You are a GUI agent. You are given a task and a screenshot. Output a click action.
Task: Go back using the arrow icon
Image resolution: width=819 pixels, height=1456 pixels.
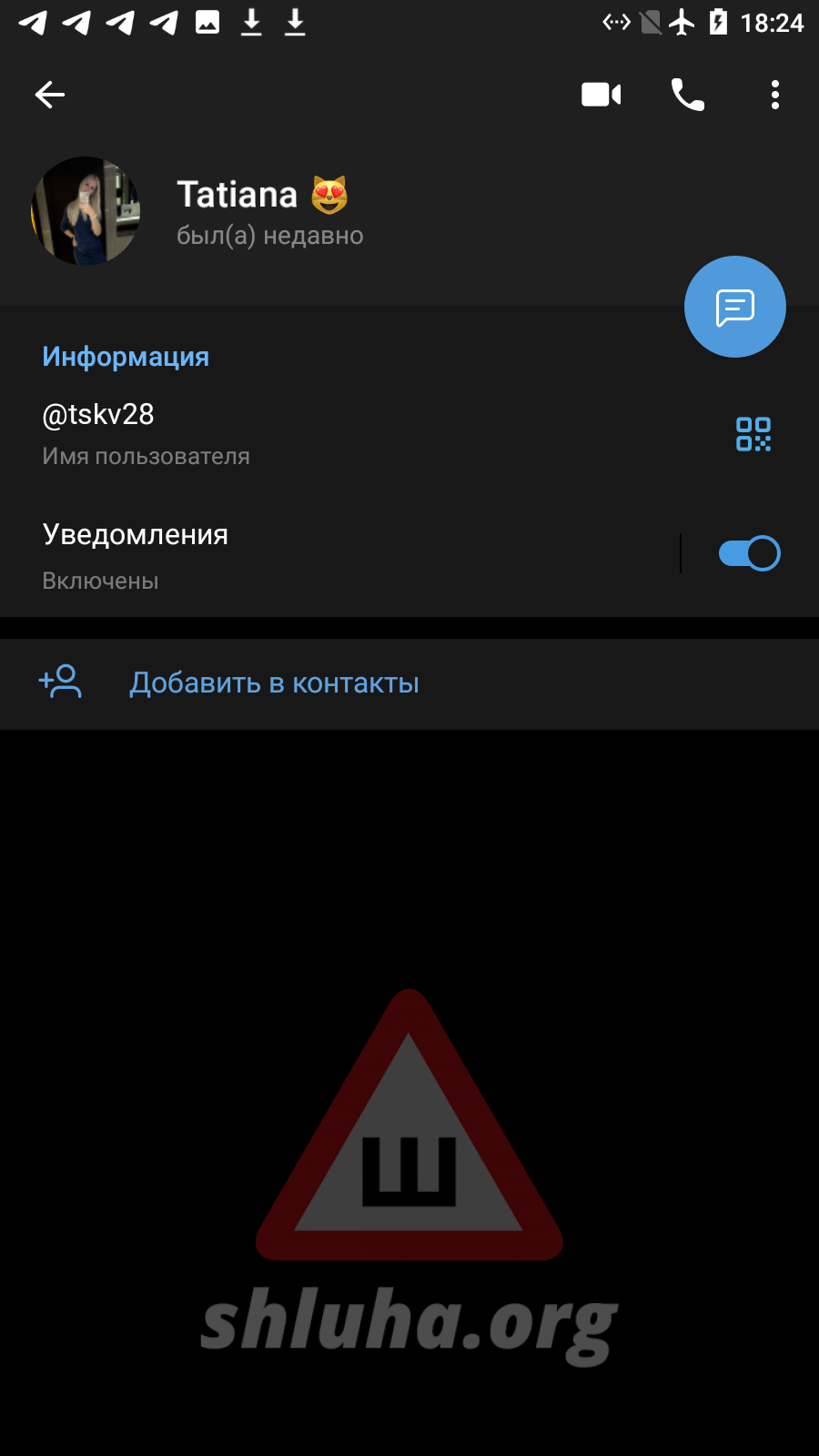[x=50, y=95]
